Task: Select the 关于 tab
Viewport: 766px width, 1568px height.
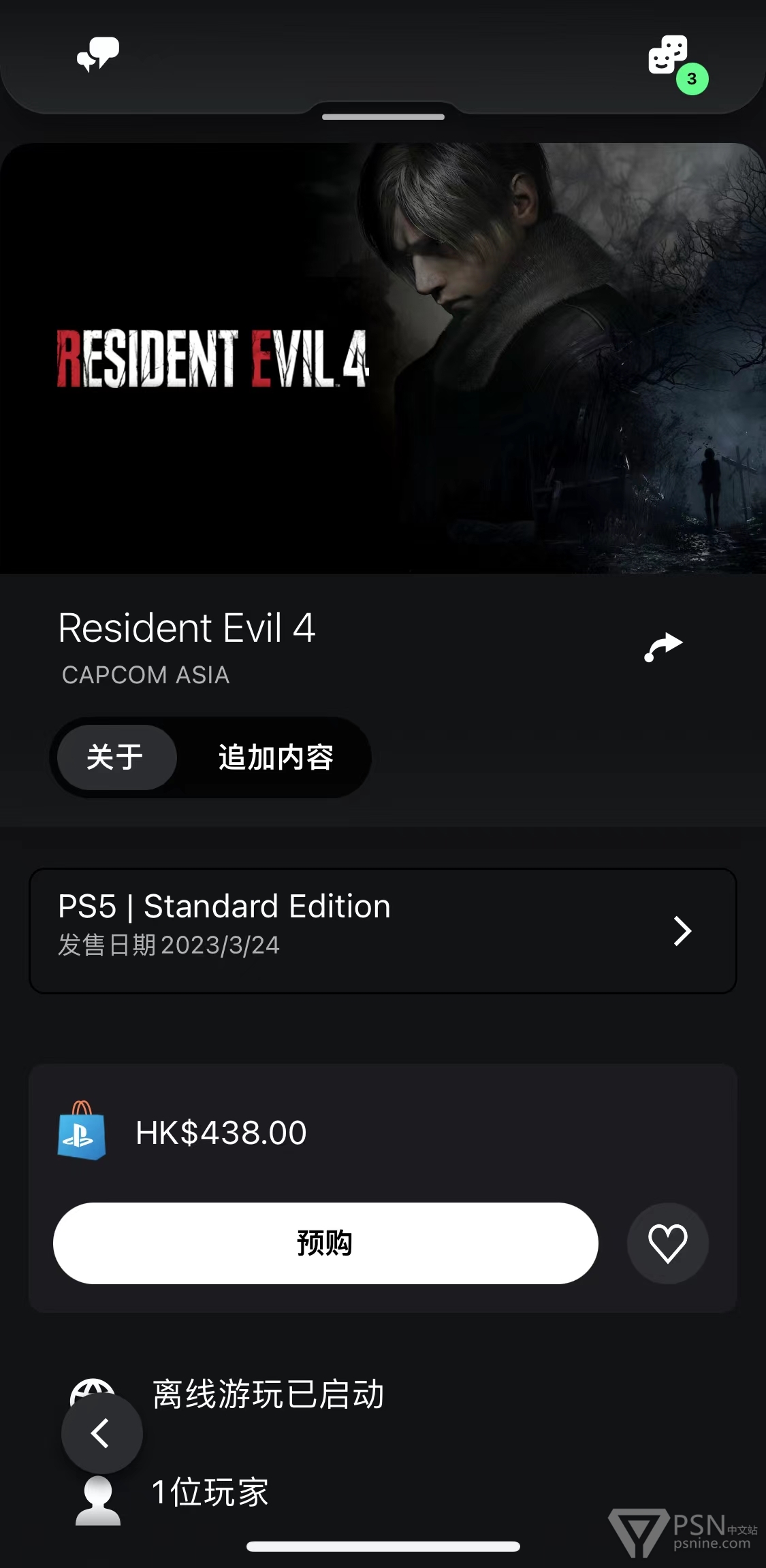Action: 116,757
